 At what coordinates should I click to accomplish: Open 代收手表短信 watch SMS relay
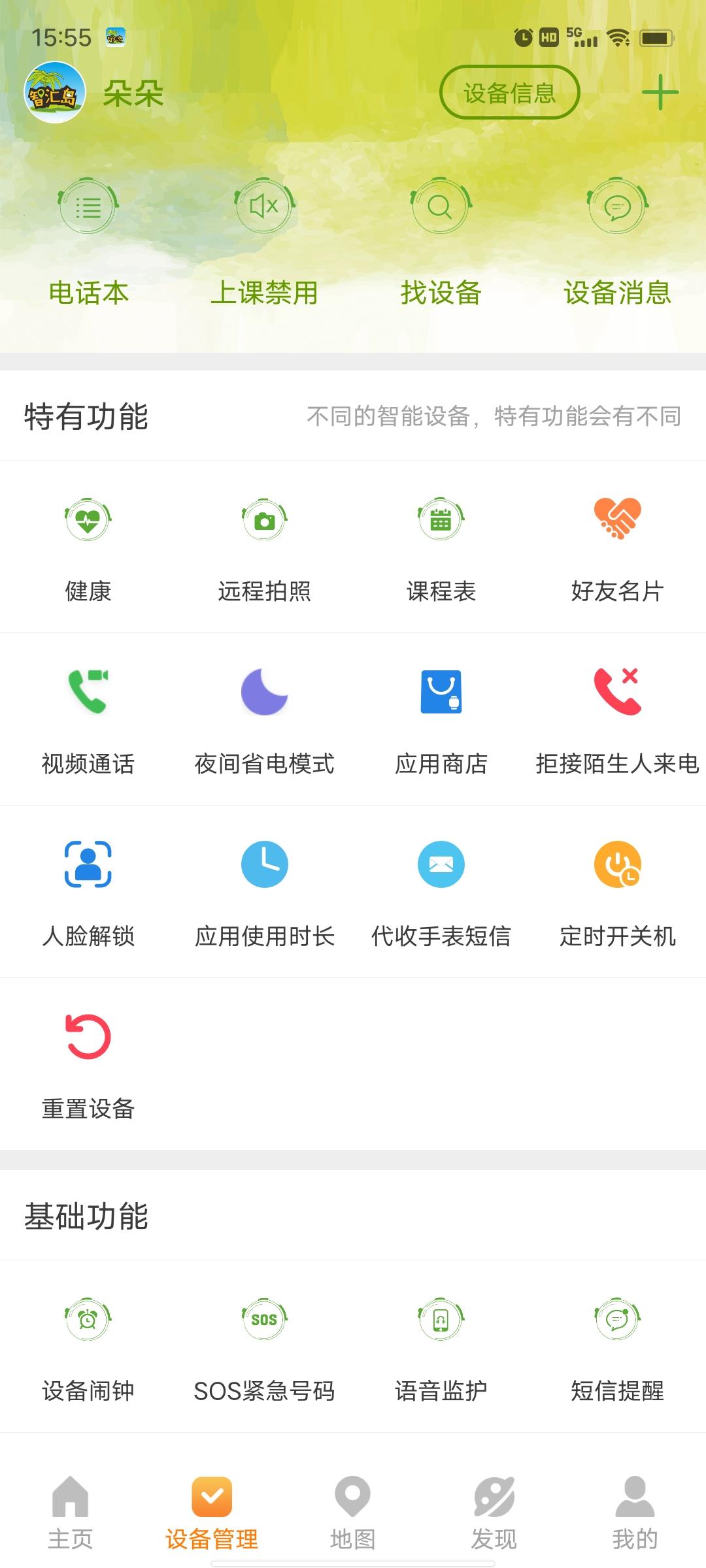440,892
